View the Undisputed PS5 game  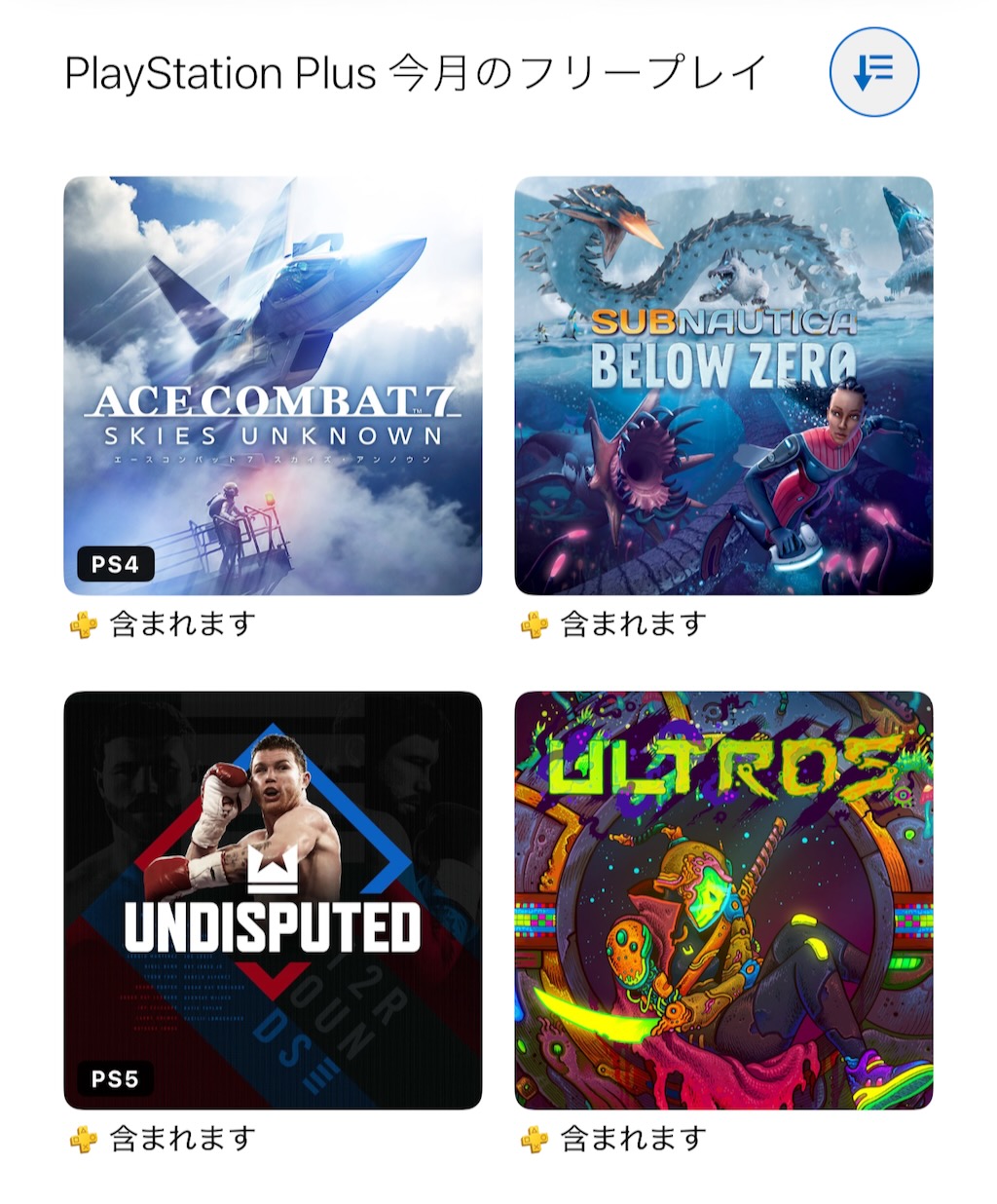tap(273, 899)
